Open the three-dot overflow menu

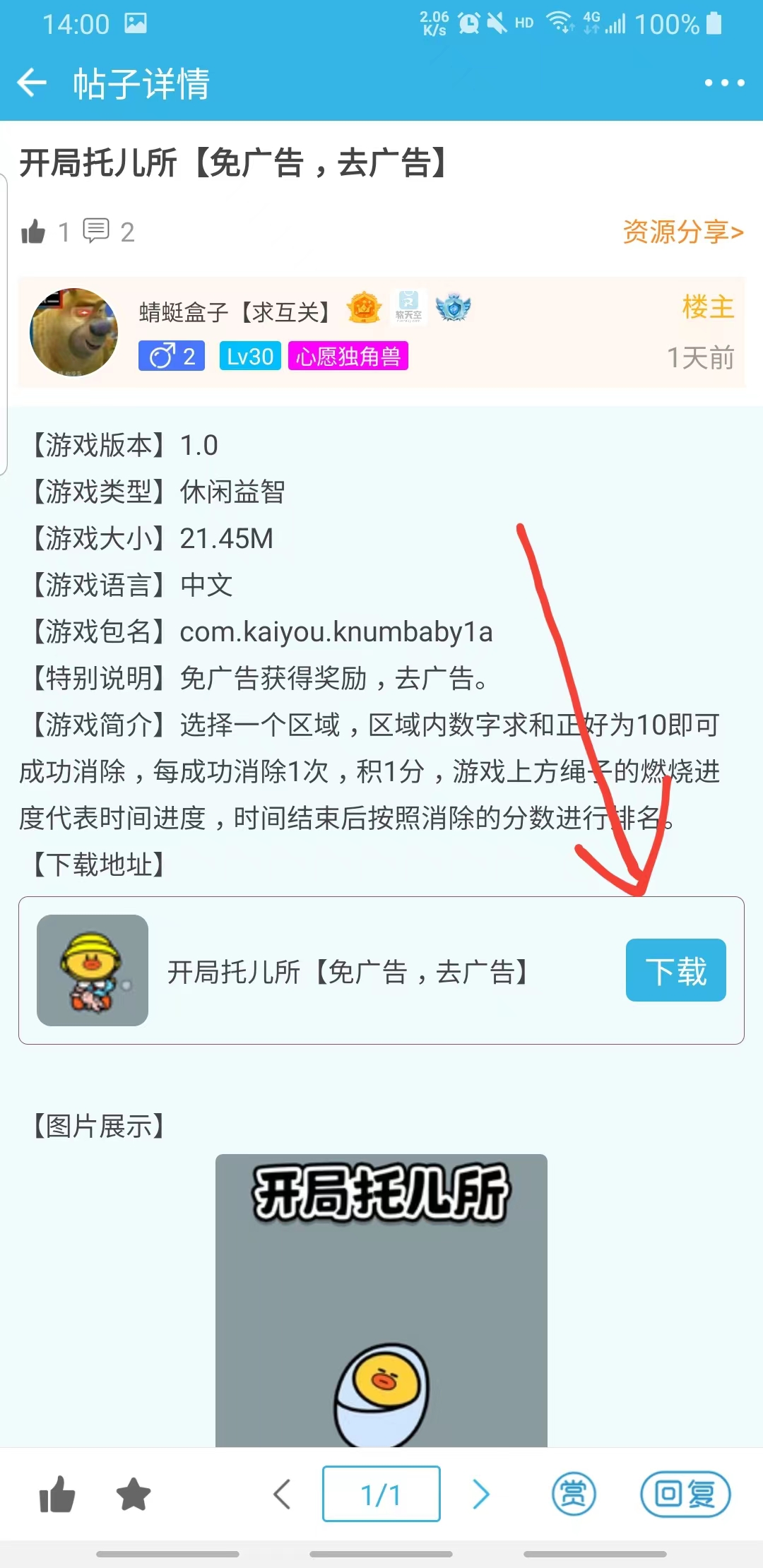[x=724, y=83]
